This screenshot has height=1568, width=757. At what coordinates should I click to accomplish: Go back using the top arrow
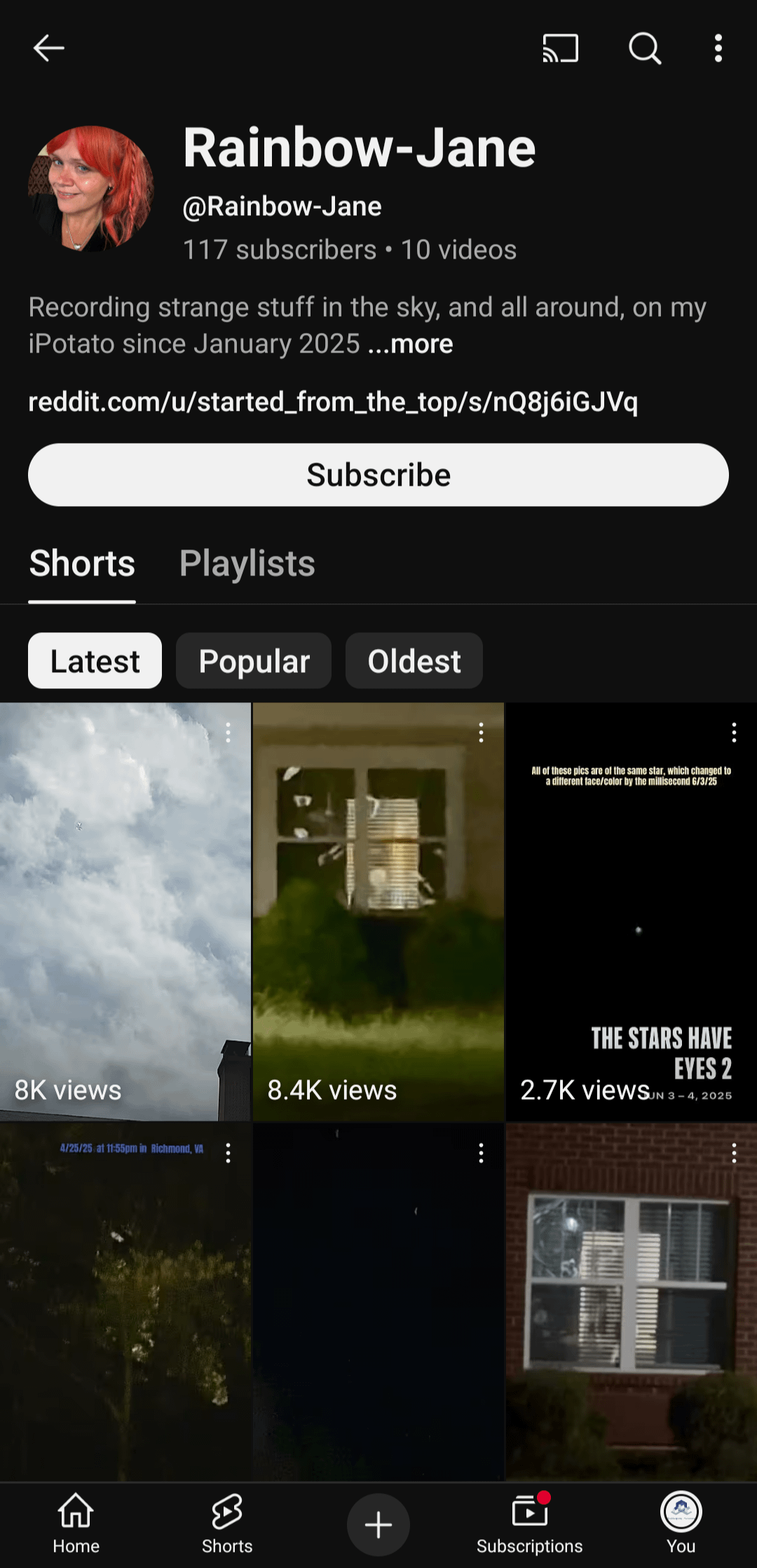pyautogui.click(x=48, y=48)
